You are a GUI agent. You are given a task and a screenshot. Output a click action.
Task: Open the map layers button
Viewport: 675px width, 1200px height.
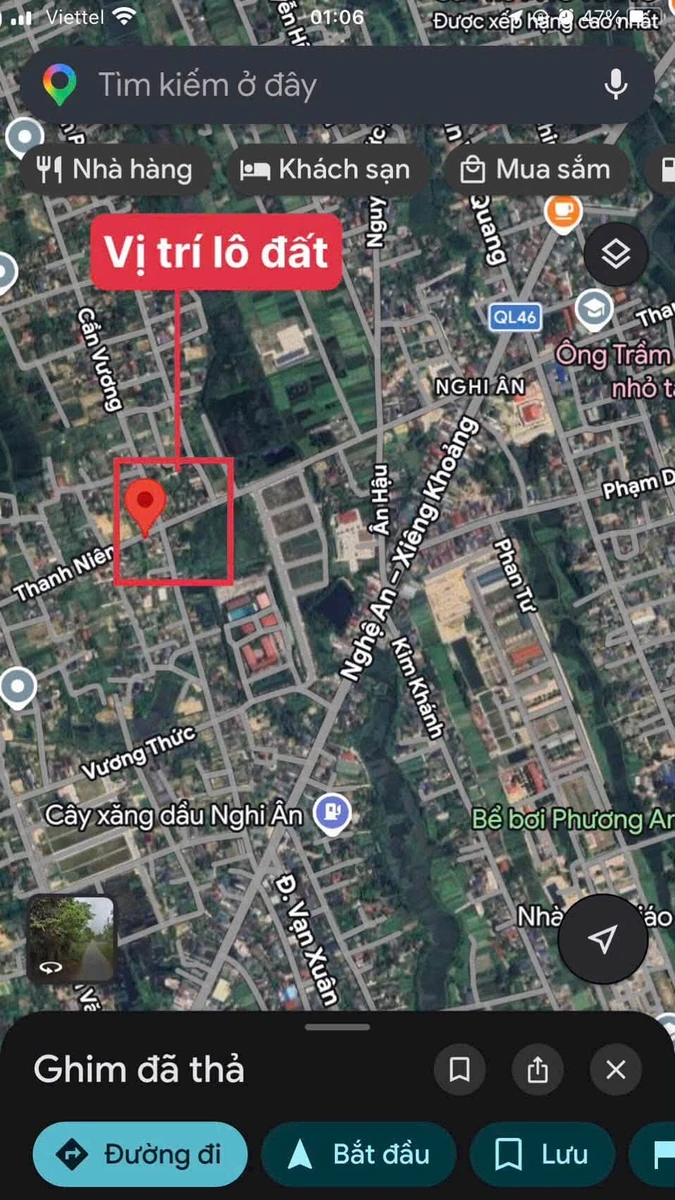tap(616, 255)
